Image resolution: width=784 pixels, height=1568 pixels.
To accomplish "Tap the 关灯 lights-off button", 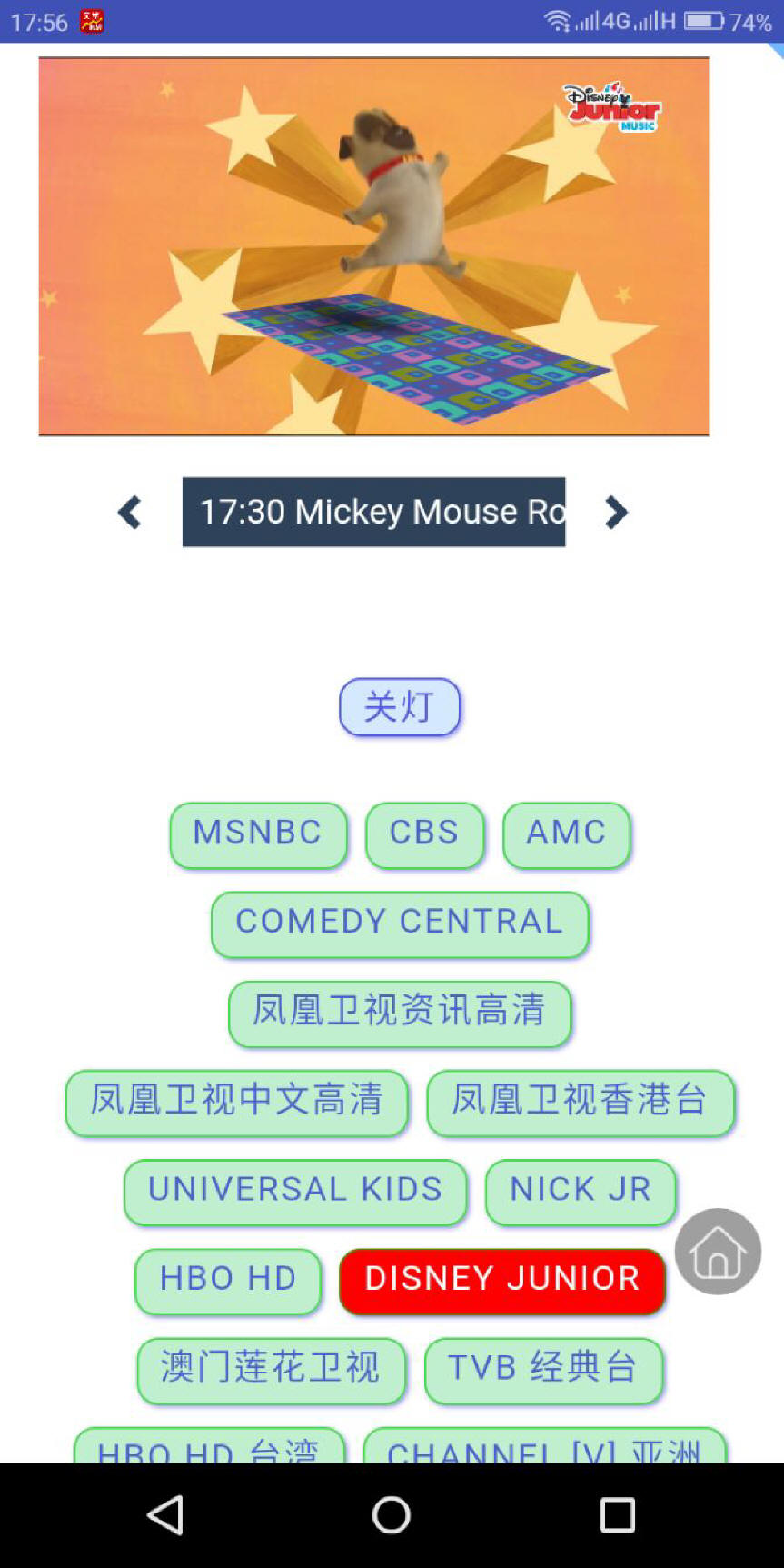I will 400,707.
